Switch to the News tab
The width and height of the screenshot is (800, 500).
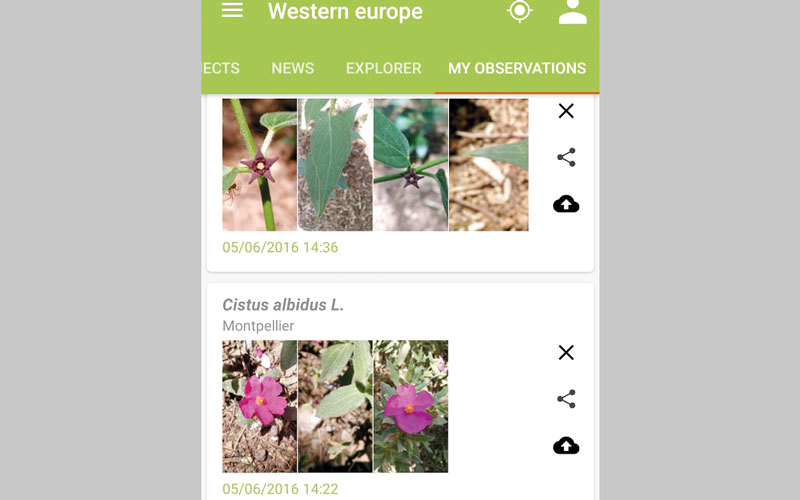tap(293, 68)
